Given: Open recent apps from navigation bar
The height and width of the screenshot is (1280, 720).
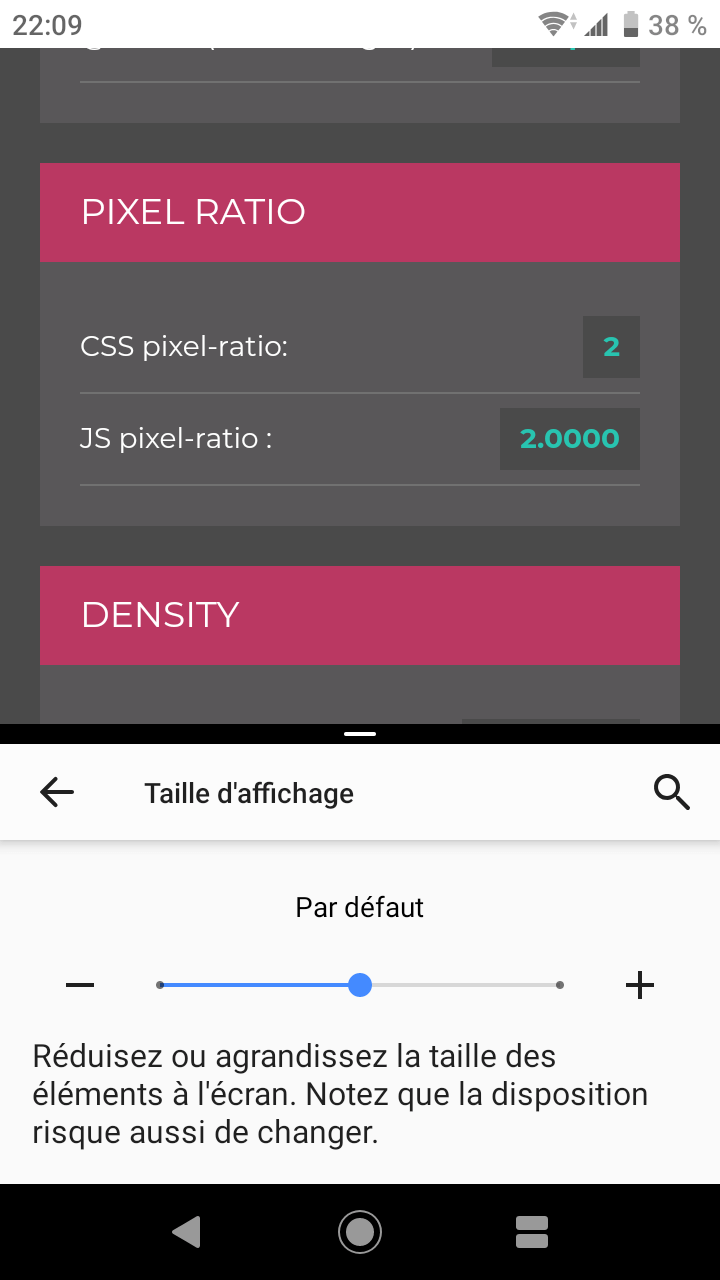Looking at the screenshot, I should pos(532,1232).
